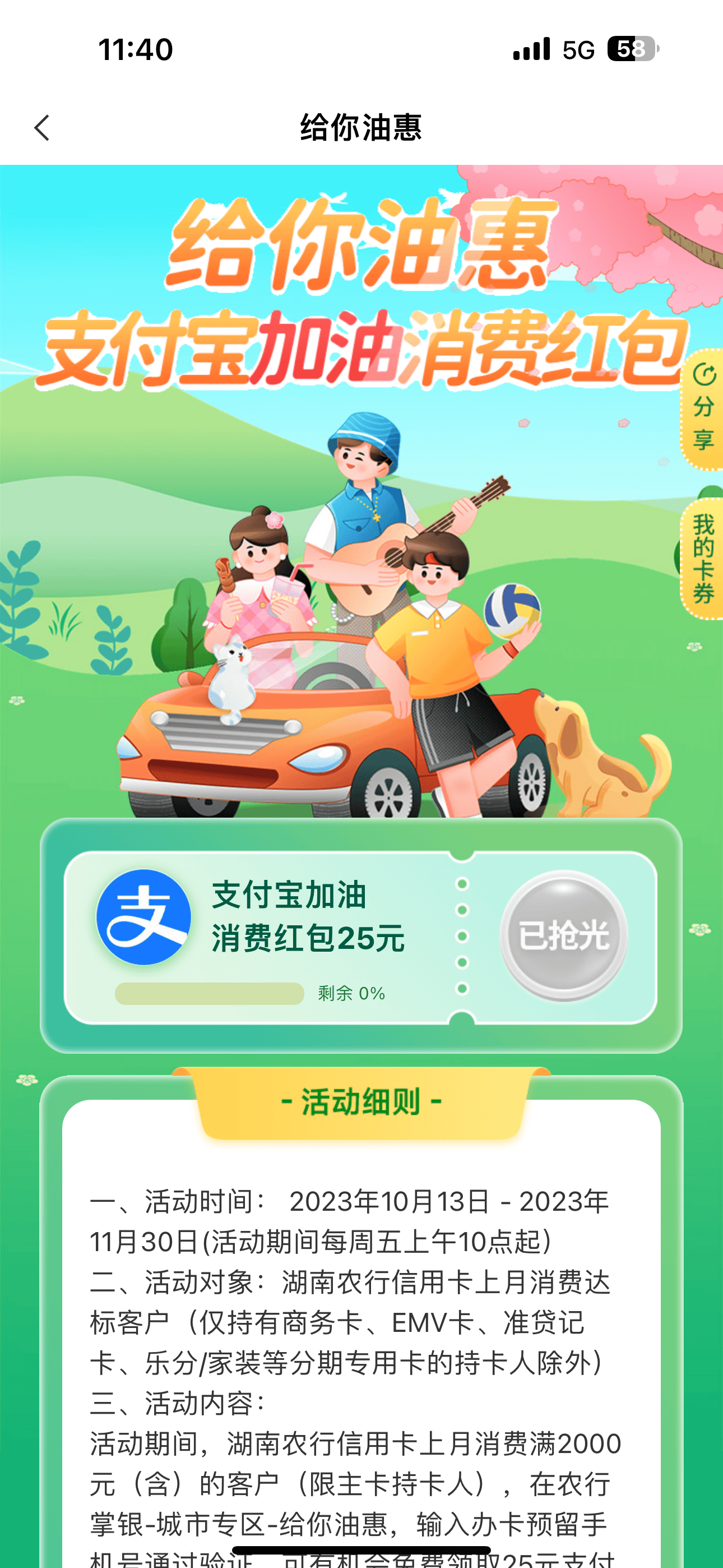The height and width of the screenshot is (1568, 723).
Task: Open 我的卡券 side tab
Action: (x=703, y=558)
